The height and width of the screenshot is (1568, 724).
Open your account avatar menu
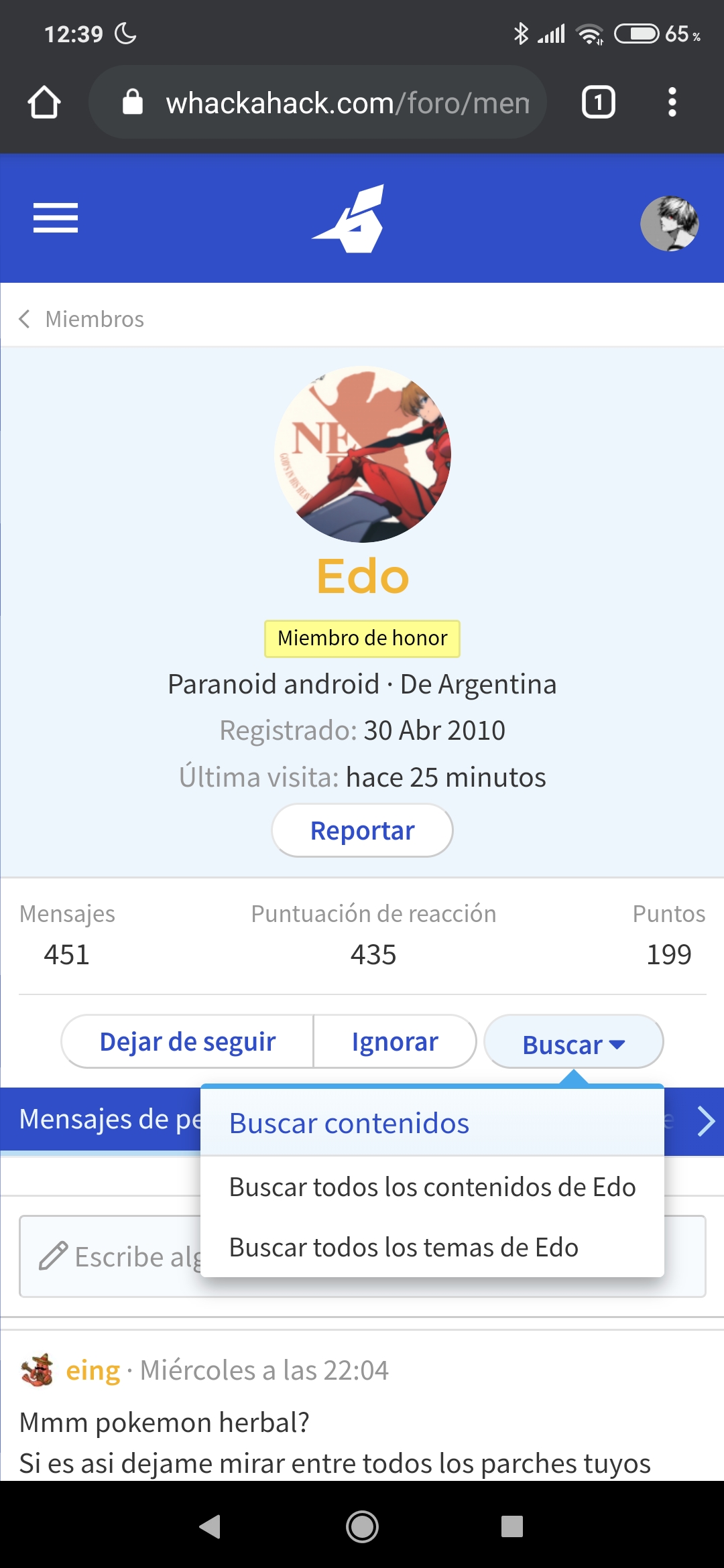[669, 223]
